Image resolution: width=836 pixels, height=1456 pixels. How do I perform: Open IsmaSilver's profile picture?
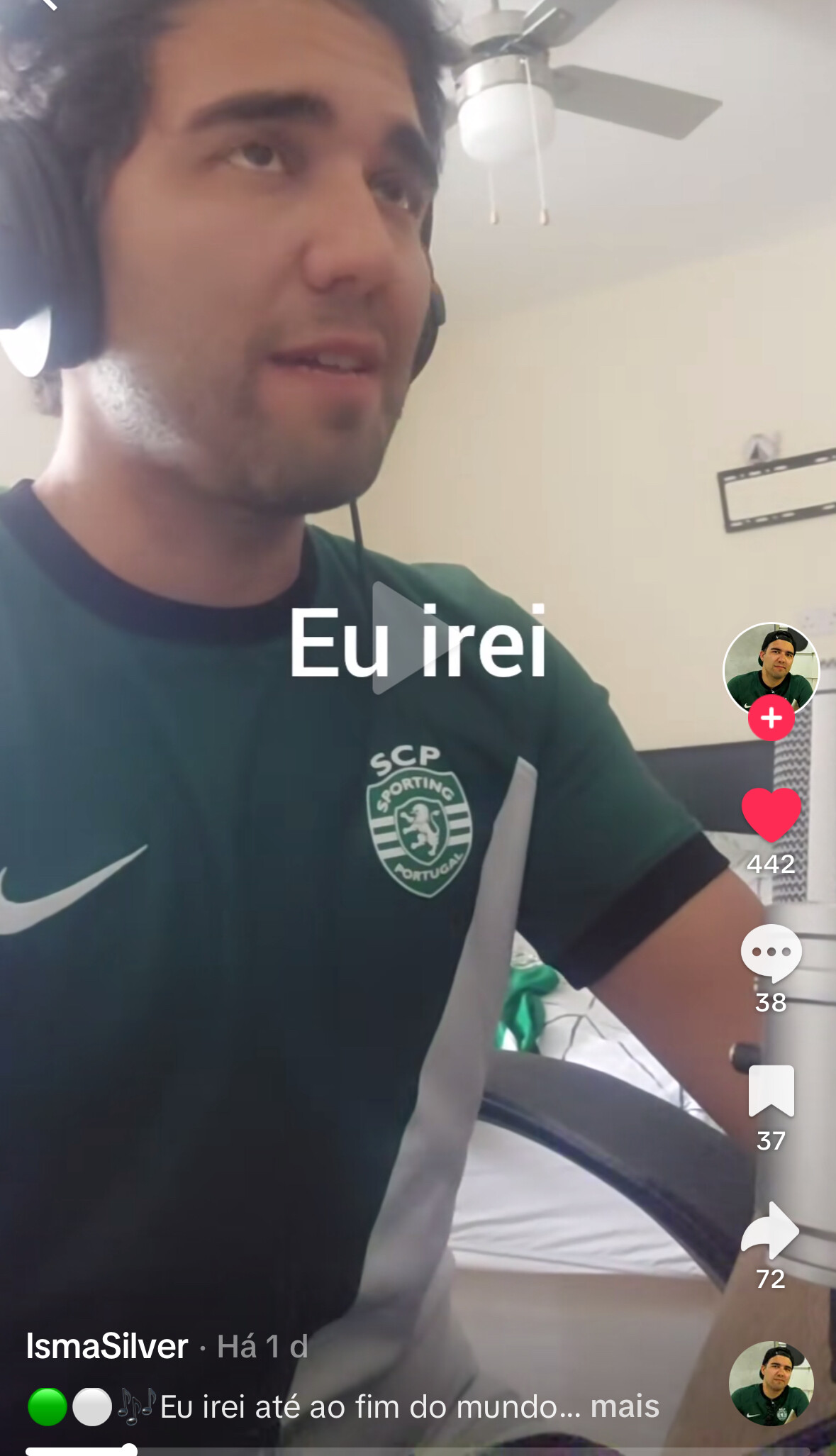click(x=771, y=669)
